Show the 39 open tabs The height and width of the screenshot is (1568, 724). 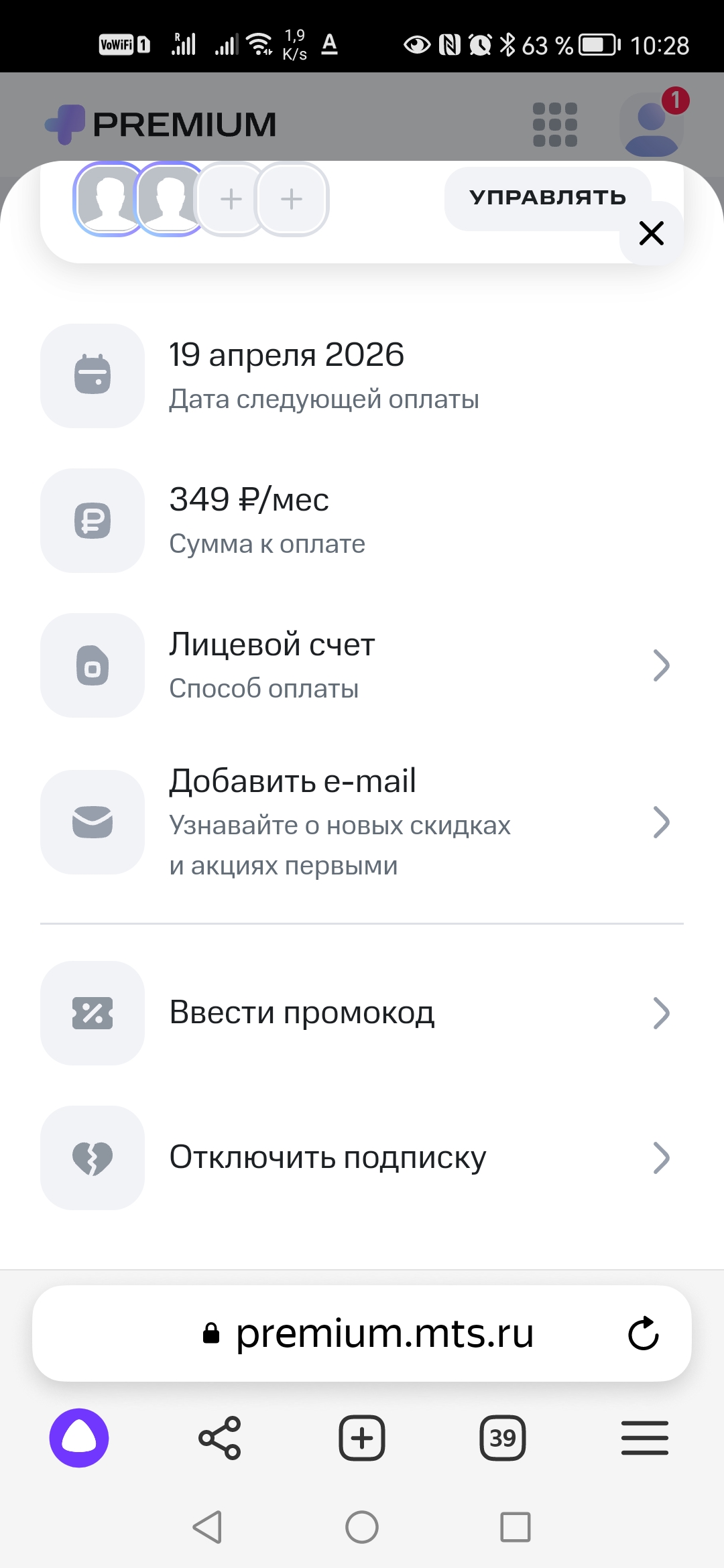click(503, 1438)
